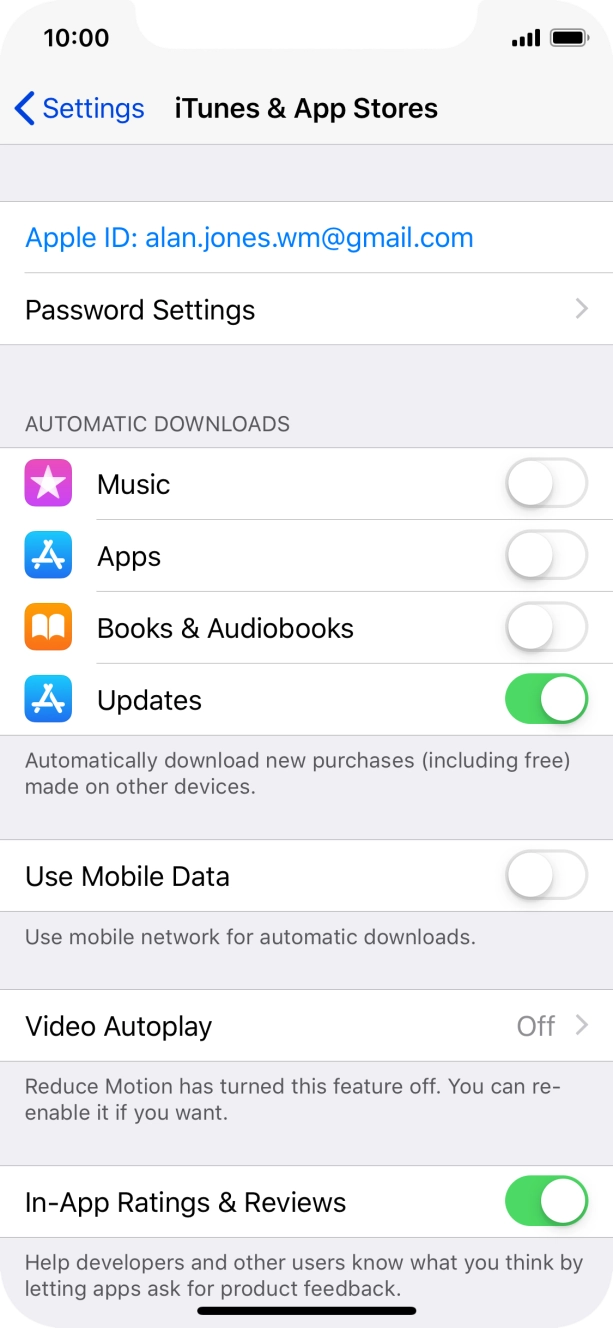
Task: Open Password Settings
Action: click(306, 310)
